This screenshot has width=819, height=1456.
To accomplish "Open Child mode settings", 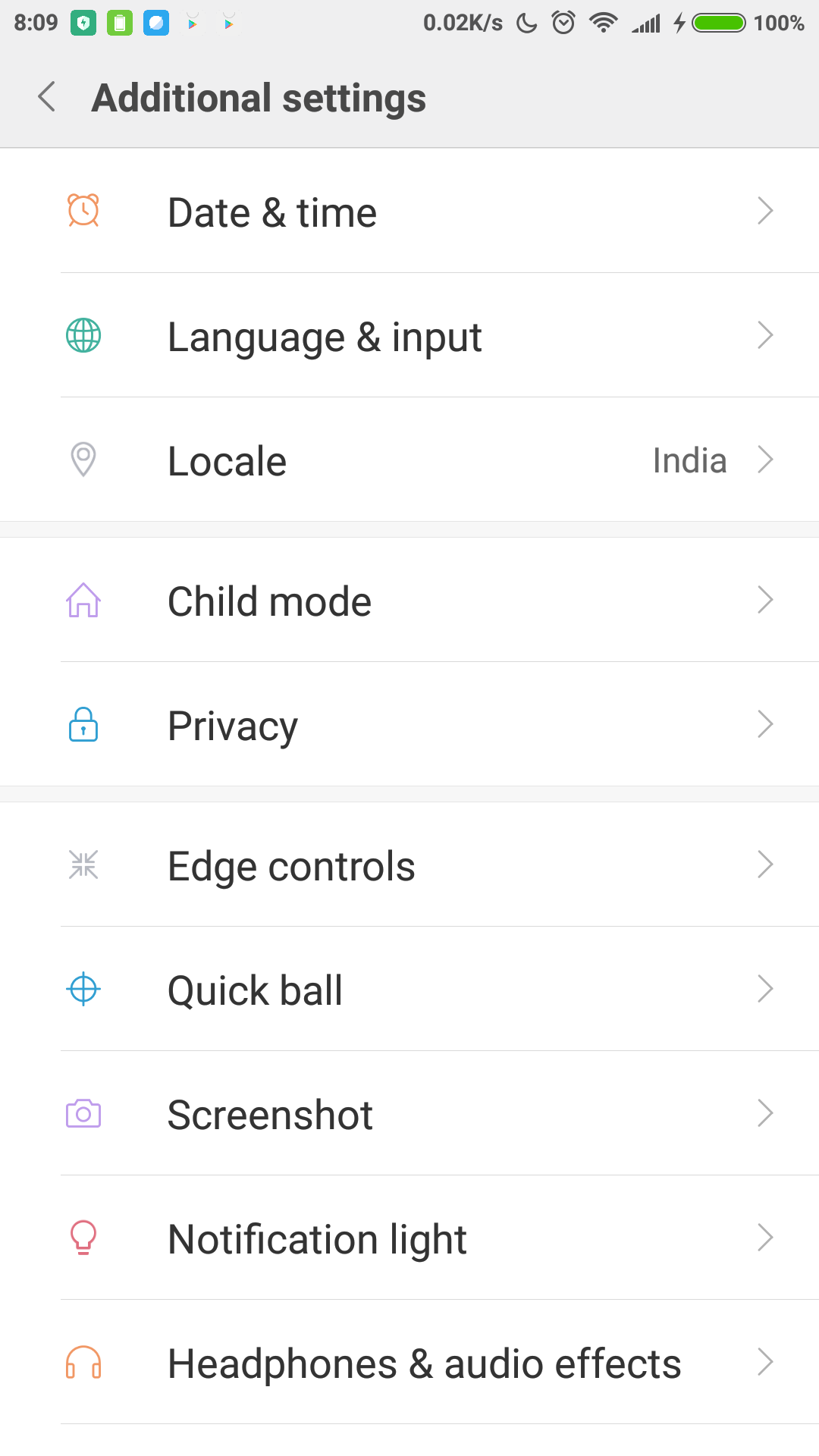I will click(x=409, y=601).
